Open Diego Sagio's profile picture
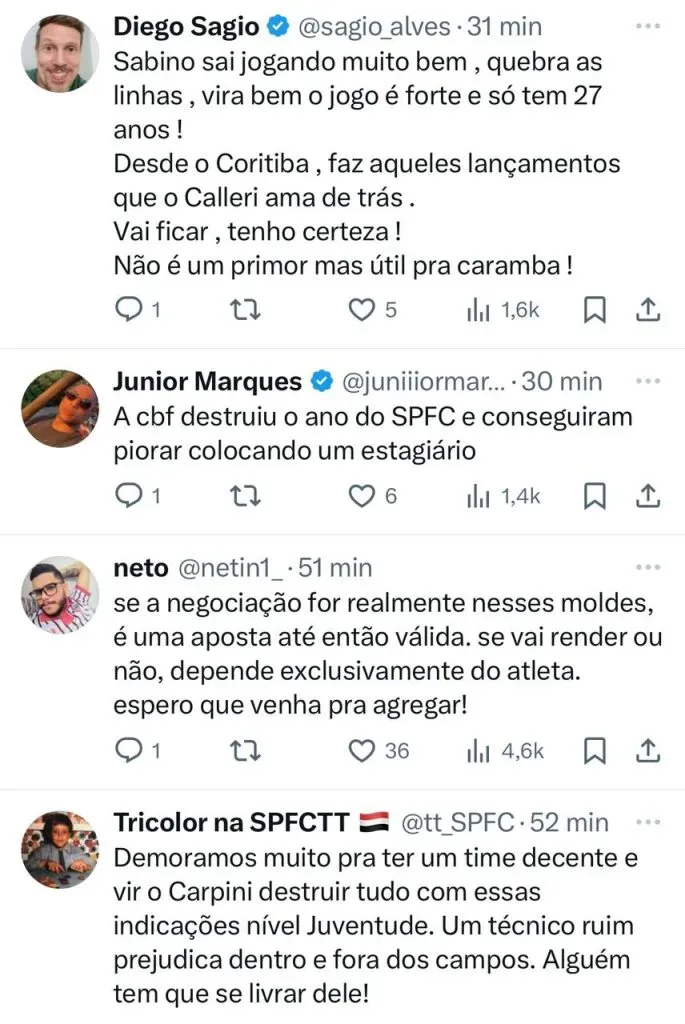Screen dimensions: 685x1024 [60, 53]
